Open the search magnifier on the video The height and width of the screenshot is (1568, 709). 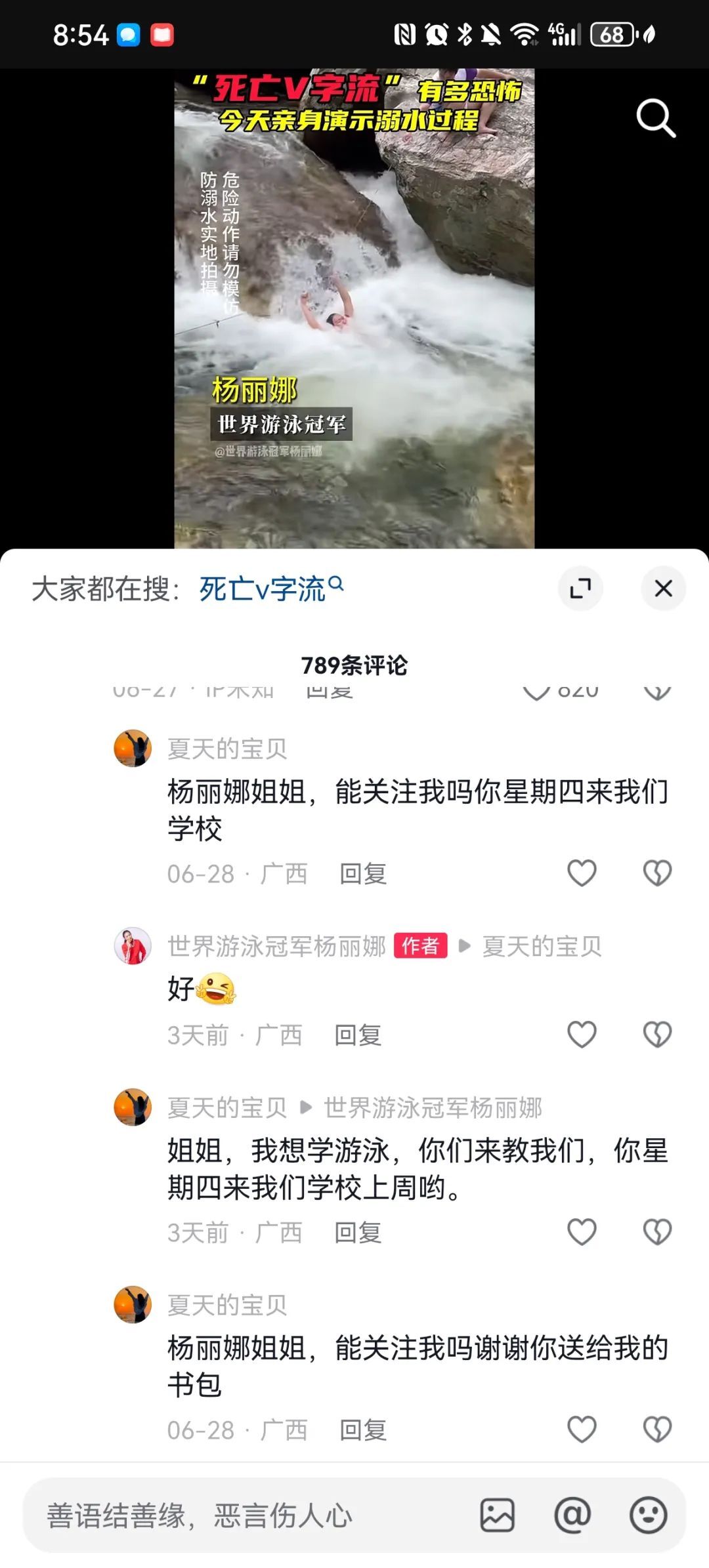(x=656, y=118)
